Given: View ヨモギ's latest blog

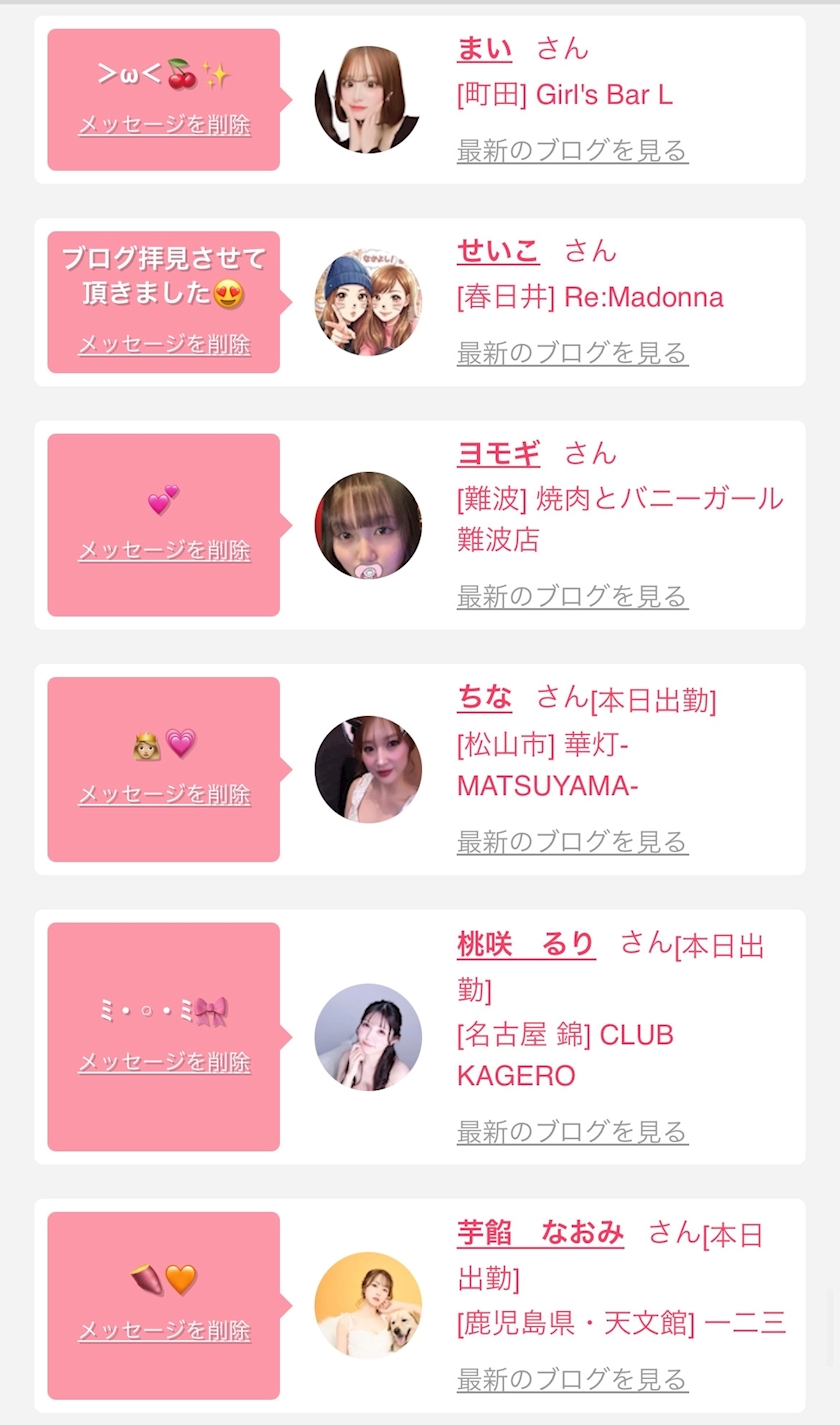Looking at the screenshot, I should pos(572,597).
